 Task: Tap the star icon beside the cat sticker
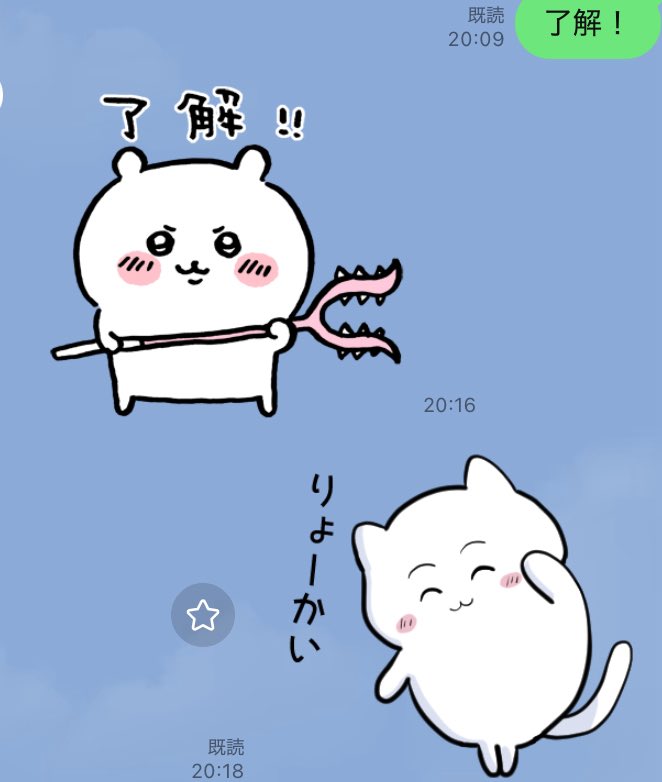tap(203, 615)
